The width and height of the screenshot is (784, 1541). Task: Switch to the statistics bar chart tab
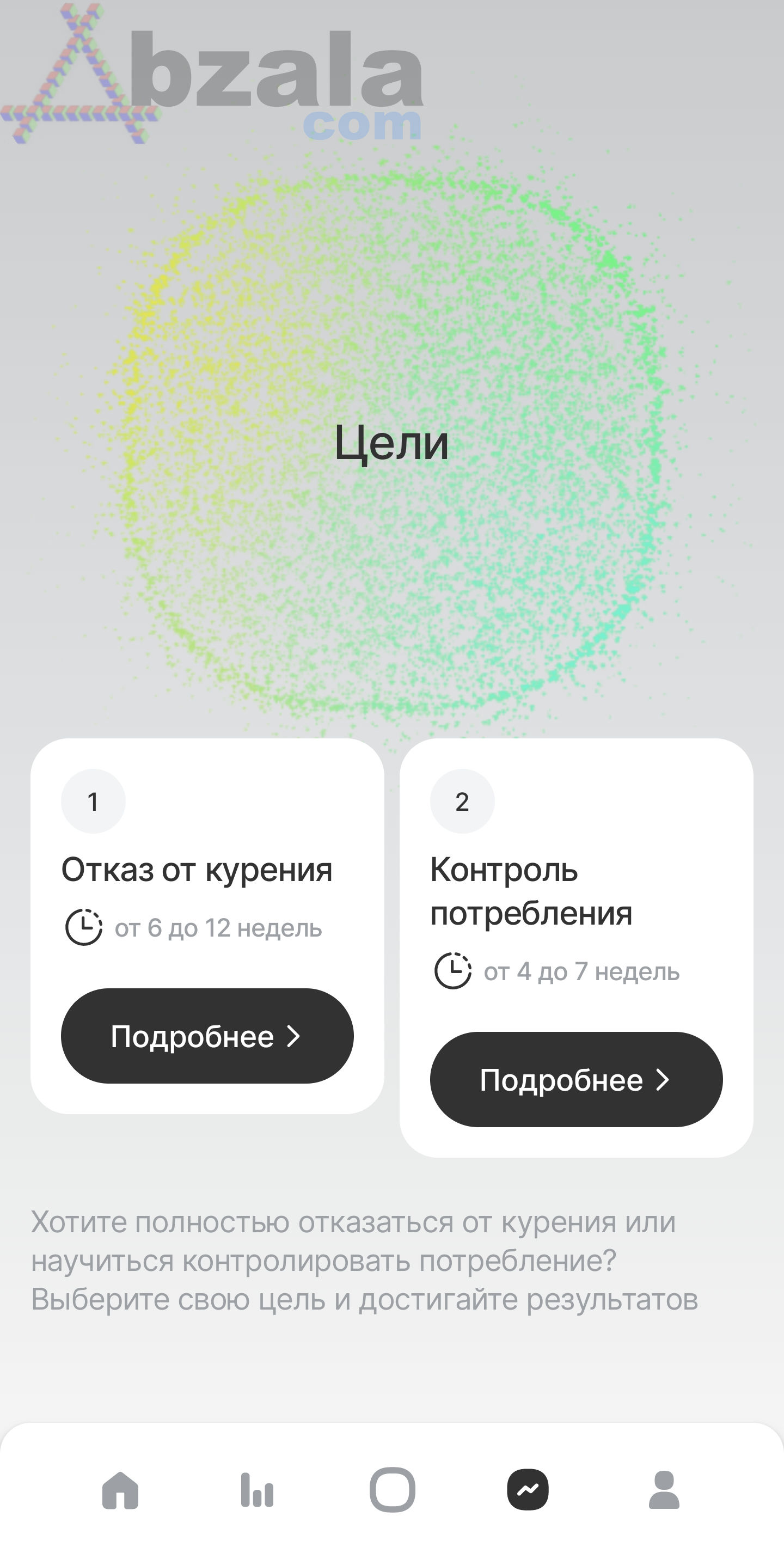click(x=256, y=1490)
